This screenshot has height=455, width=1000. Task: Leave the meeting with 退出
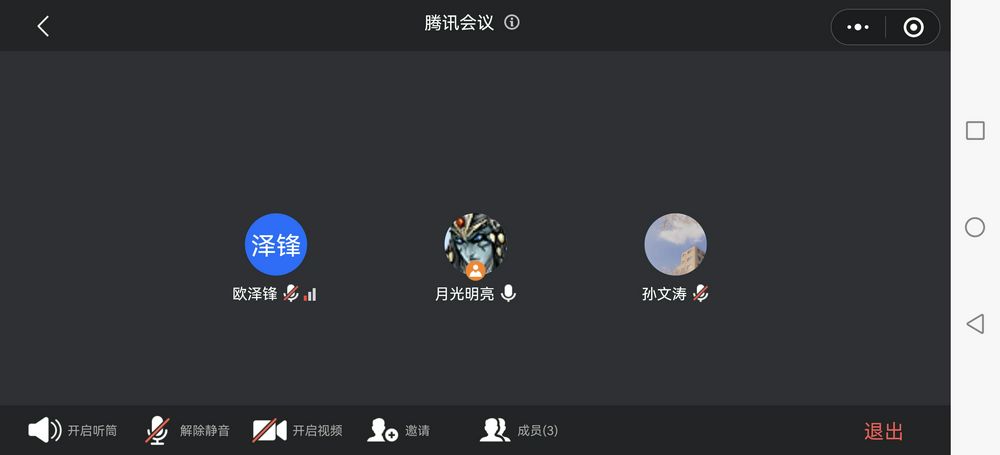click(883, 431)
